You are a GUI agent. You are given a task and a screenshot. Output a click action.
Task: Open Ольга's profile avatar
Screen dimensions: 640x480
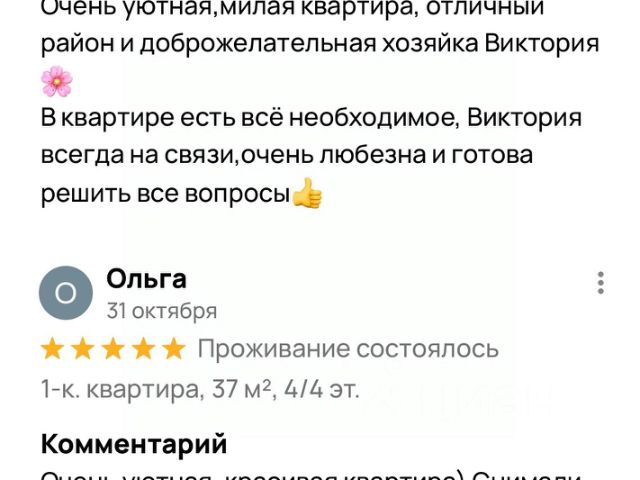coord(66,293)
